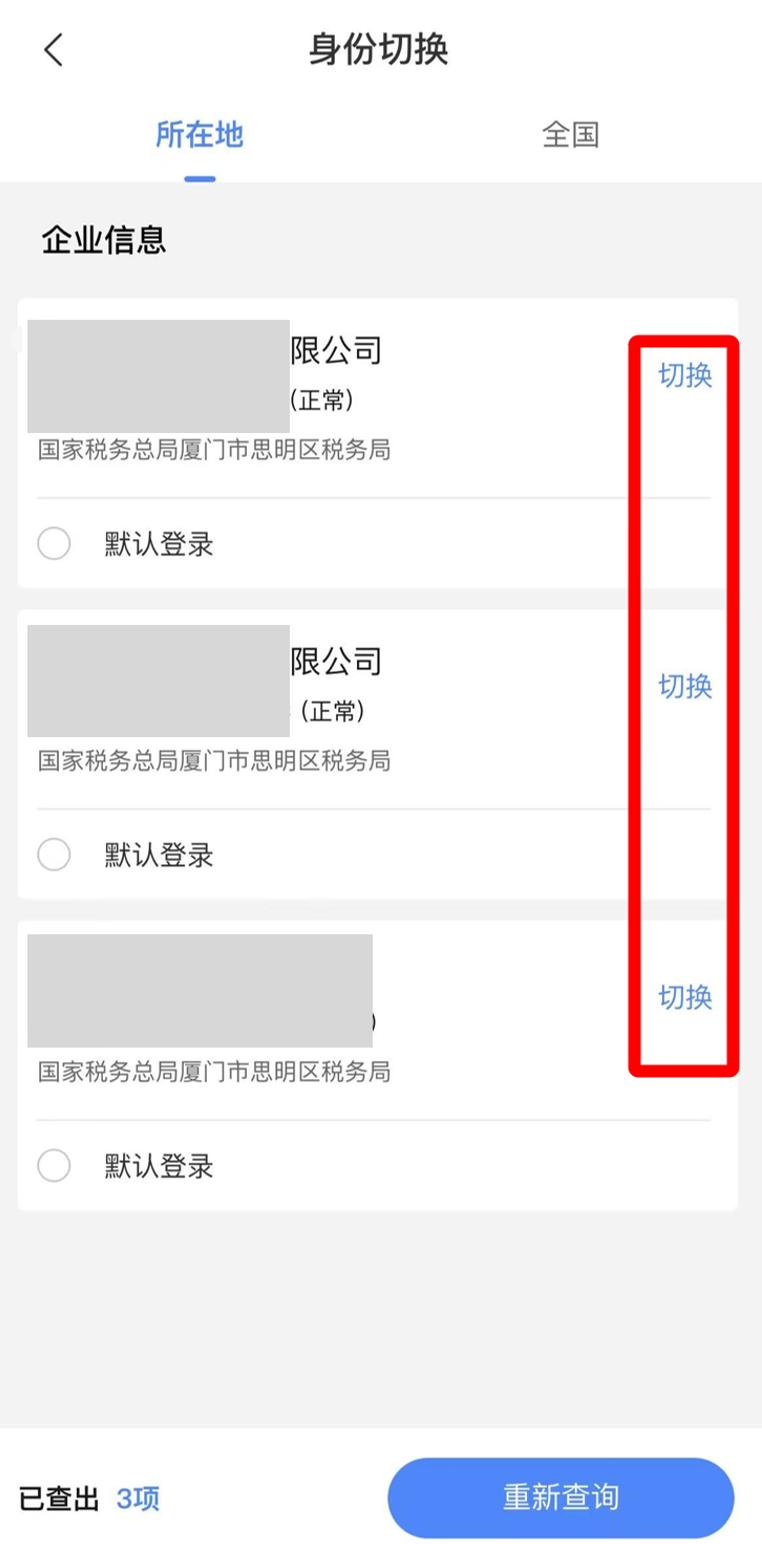The height and width of the screenshot is (1544, 762).
Task: Tap 切换 for the third listed enterprise
Action: coord(685,997)
